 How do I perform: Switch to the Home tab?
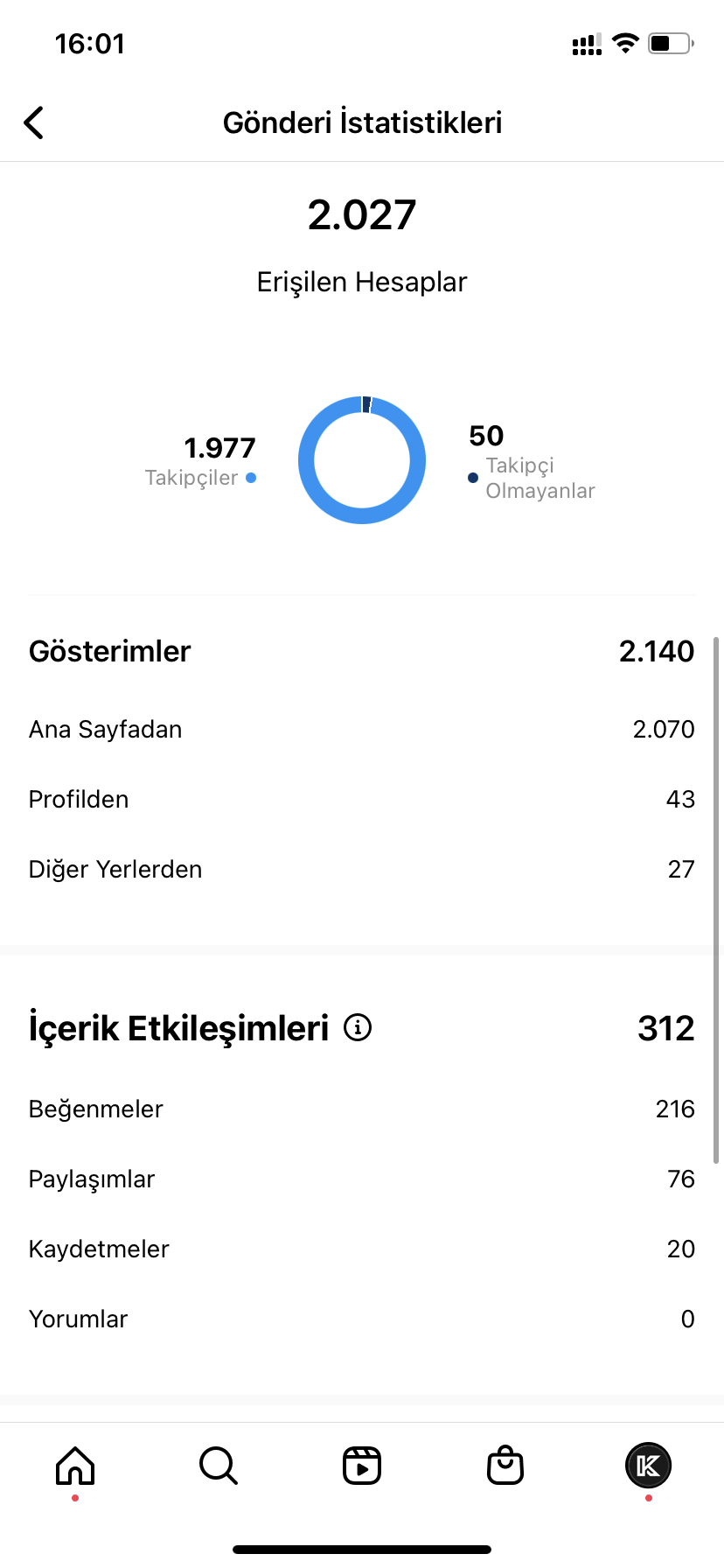pyautogui.click(x=75, y=1466)
